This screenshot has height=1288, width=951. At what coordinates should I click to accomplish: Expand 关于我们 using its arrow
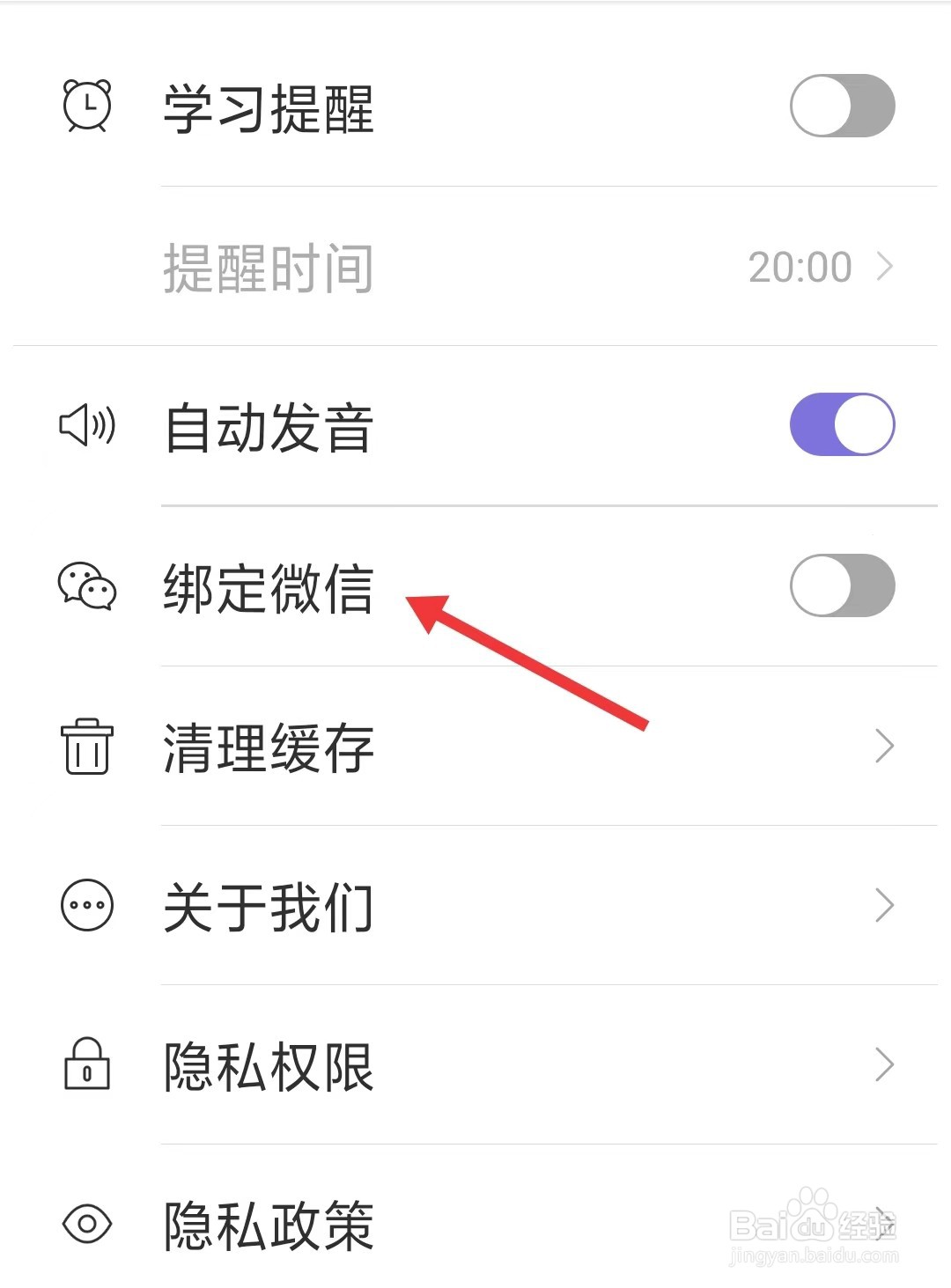click(885, 904)
